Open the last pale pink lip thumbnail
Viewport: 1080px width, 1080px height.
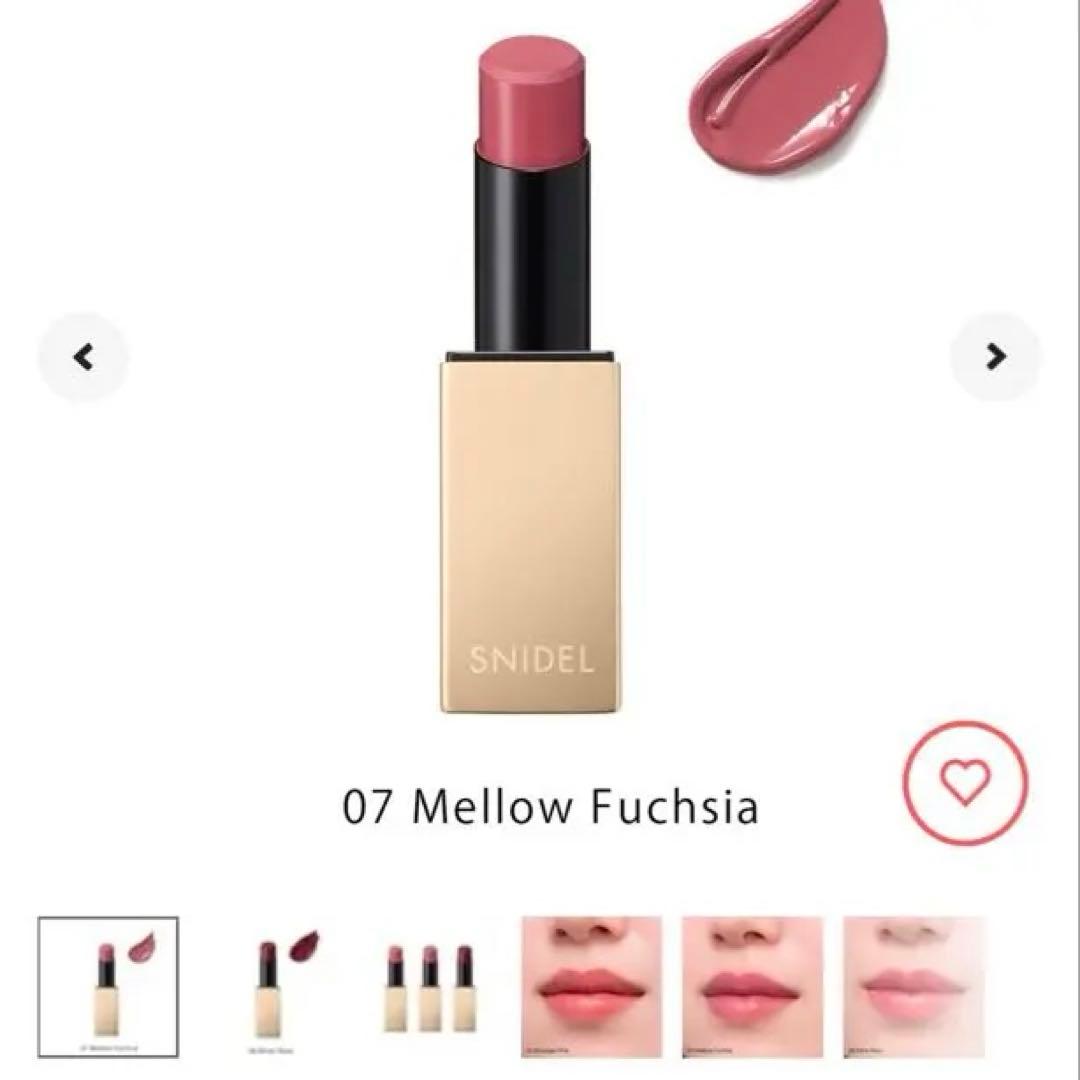(x=914, y=988)
